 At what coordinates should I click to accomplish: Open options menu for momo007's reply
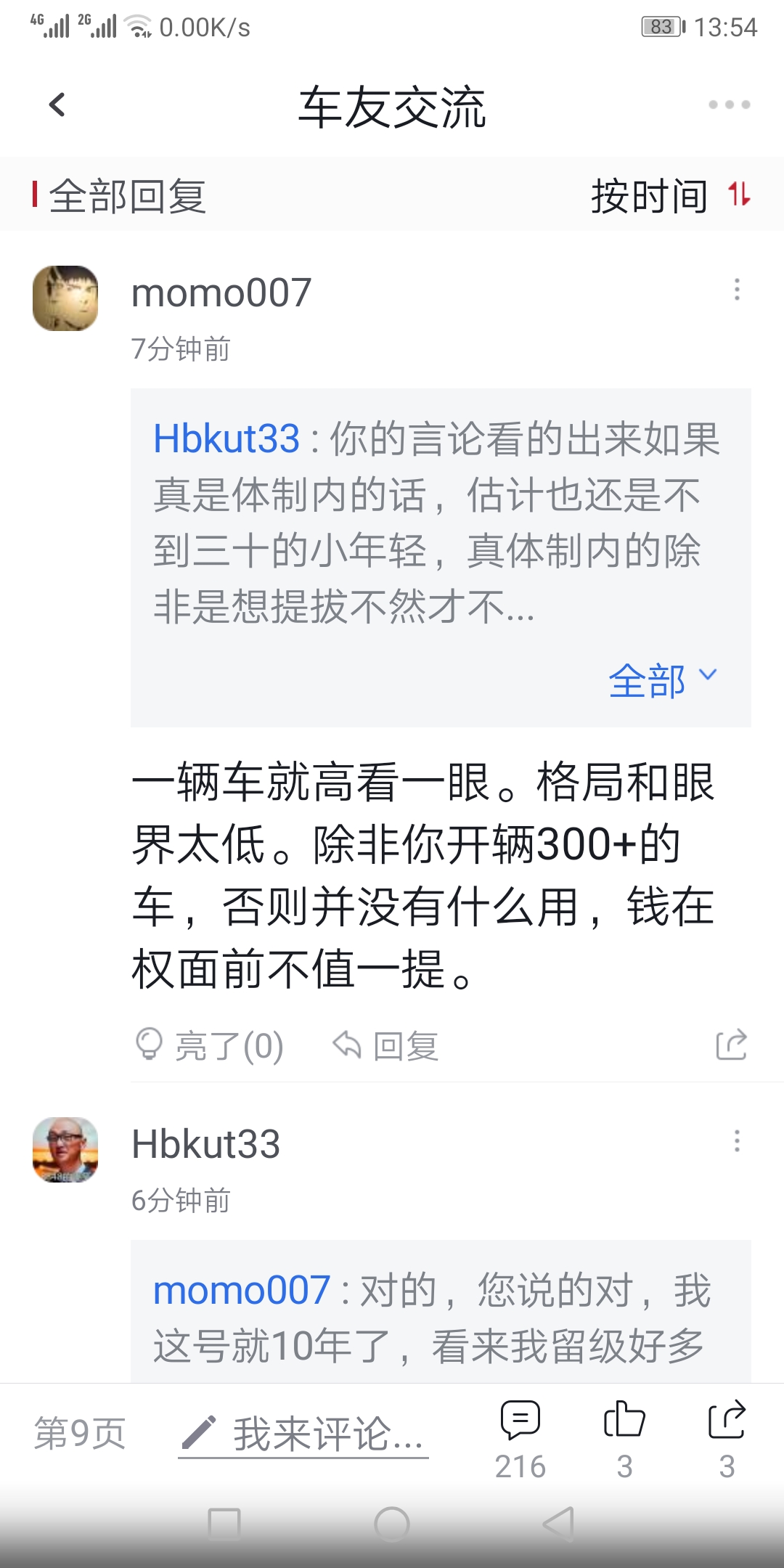click(x=737, y=290)
